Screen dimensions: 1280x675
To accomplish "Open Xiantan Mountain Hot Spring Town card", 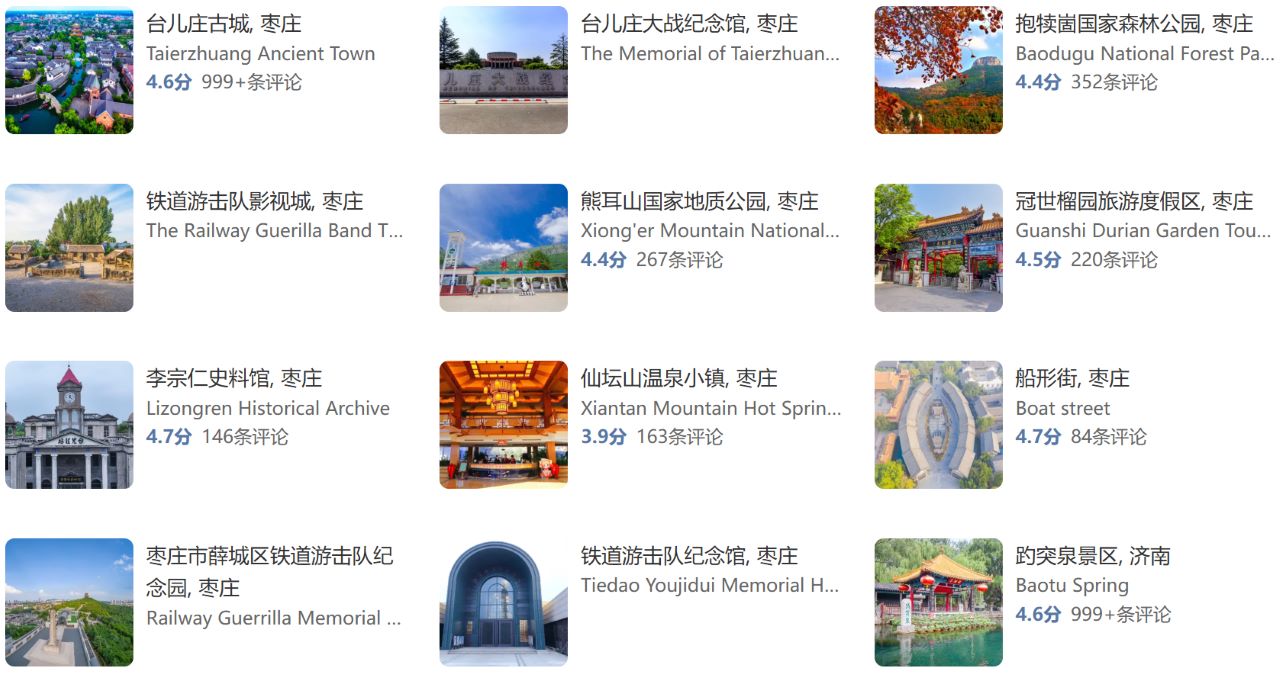I will point(679,379).
